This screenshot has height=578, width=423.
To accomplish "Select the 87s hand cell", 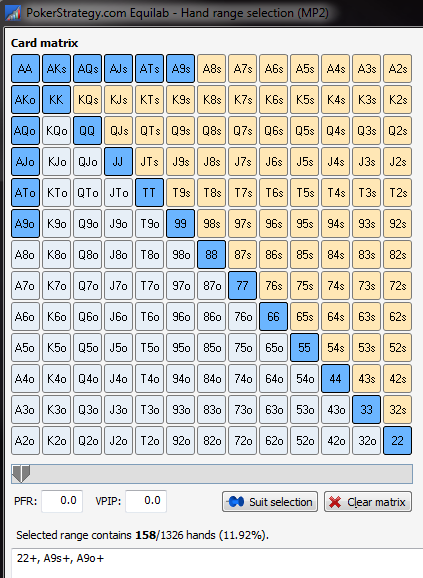I will click(242, 254).
